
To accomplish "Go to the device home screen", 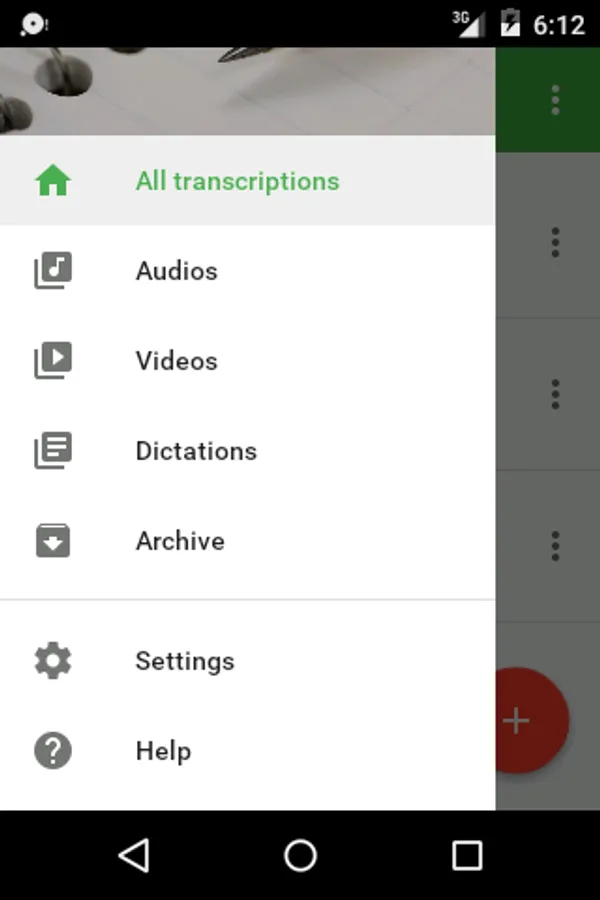I will tap(300, 855).
